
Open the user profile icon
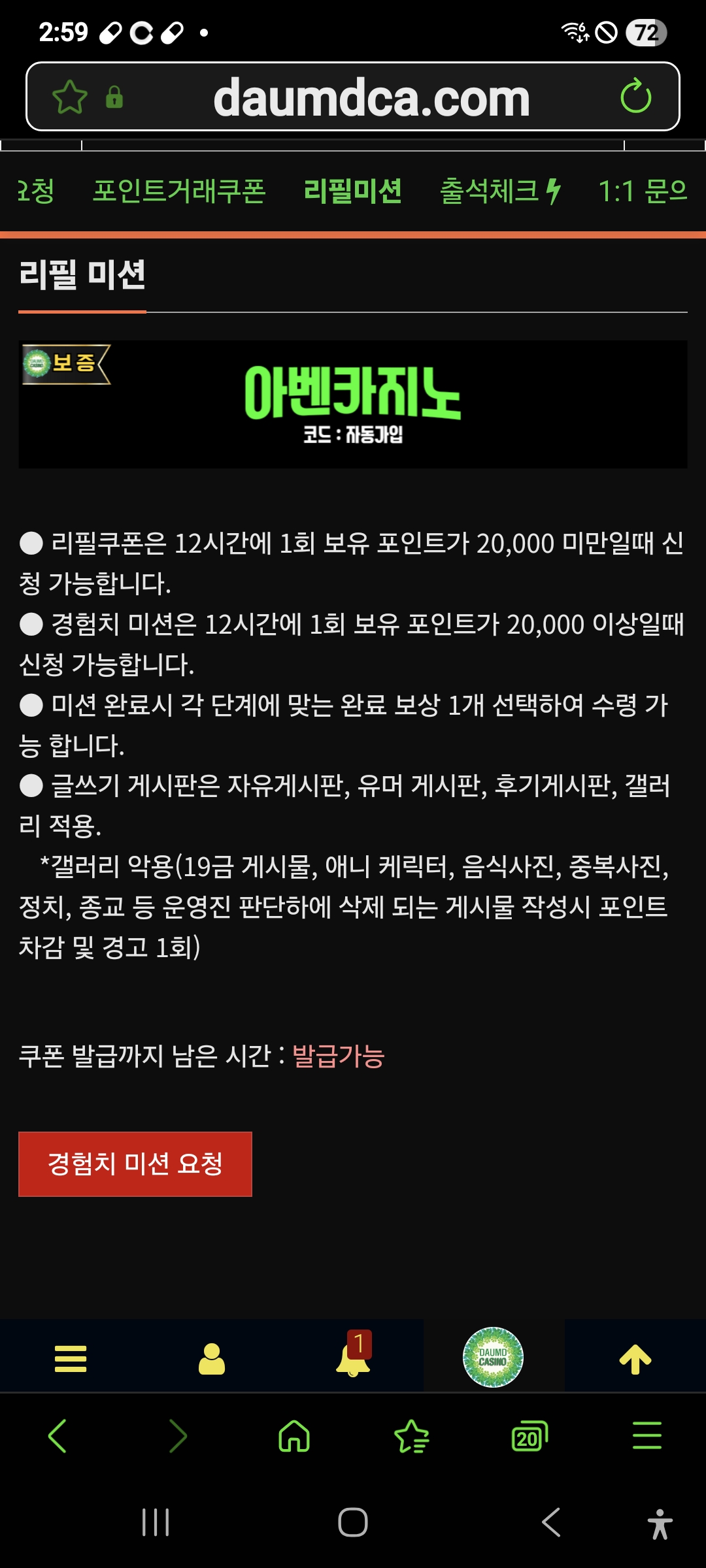212,1358
